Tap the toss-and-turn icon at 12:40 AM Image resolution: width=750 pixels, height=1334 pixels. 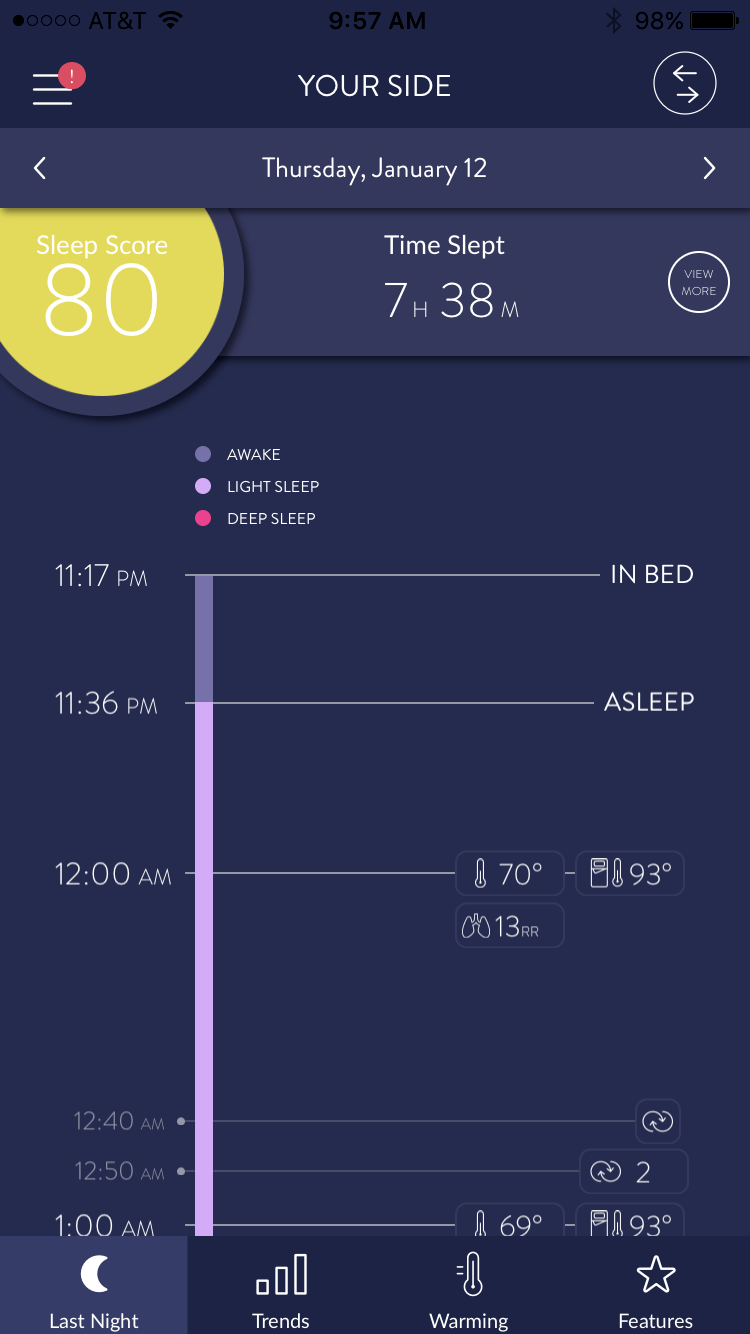(657, 1121)
